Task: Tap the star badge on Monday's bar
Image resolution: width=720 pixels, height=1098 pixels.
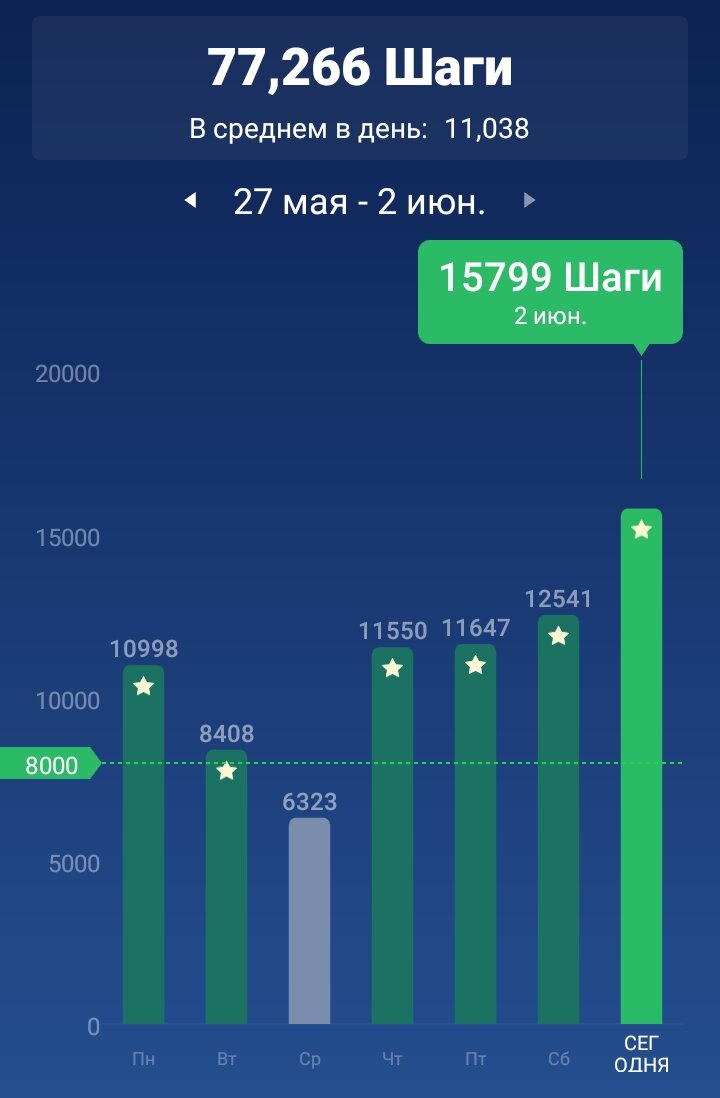Action: tap(143, 684)
